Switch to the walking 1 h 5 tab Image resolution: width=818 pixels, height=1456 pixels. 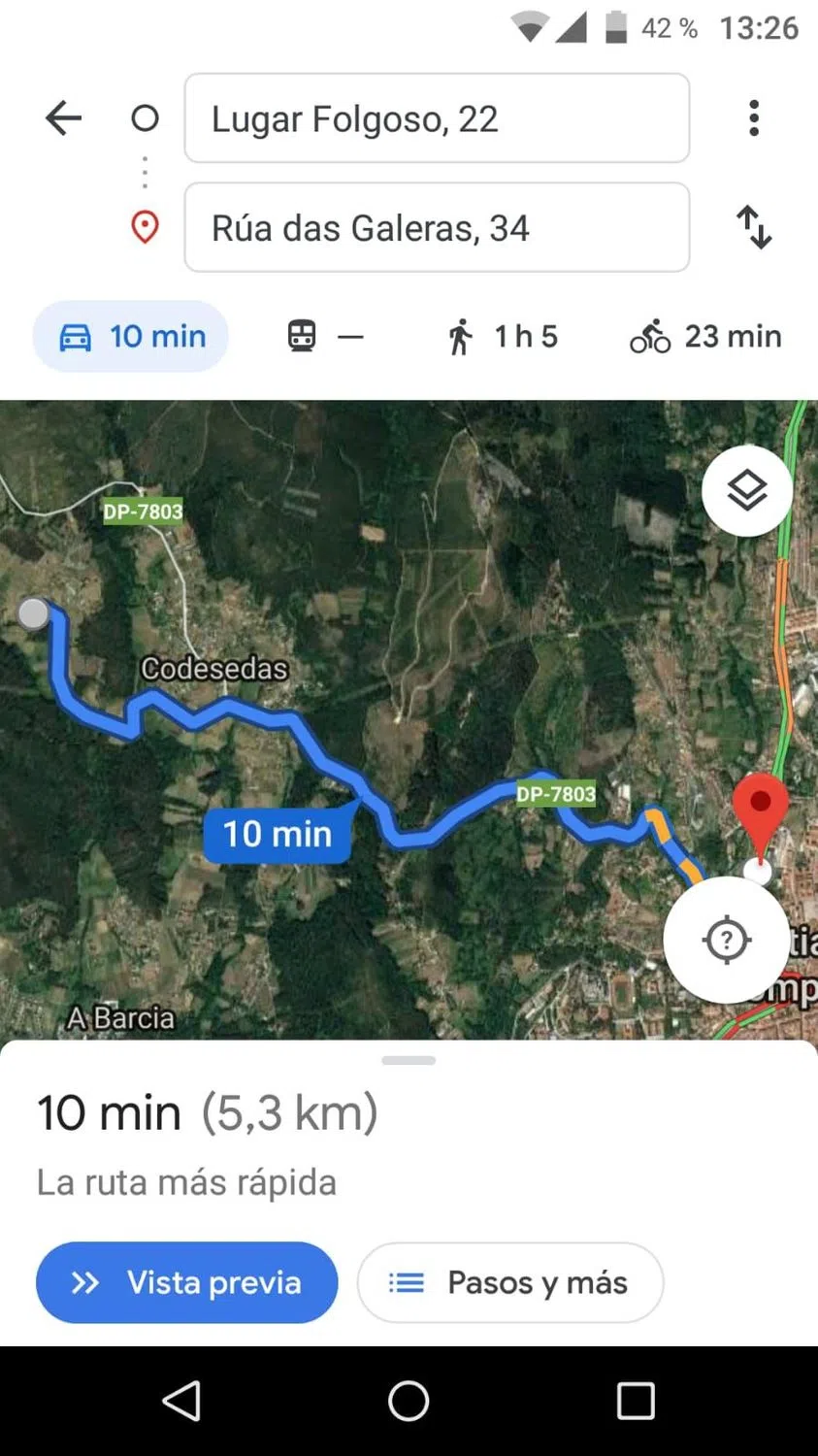503,337
